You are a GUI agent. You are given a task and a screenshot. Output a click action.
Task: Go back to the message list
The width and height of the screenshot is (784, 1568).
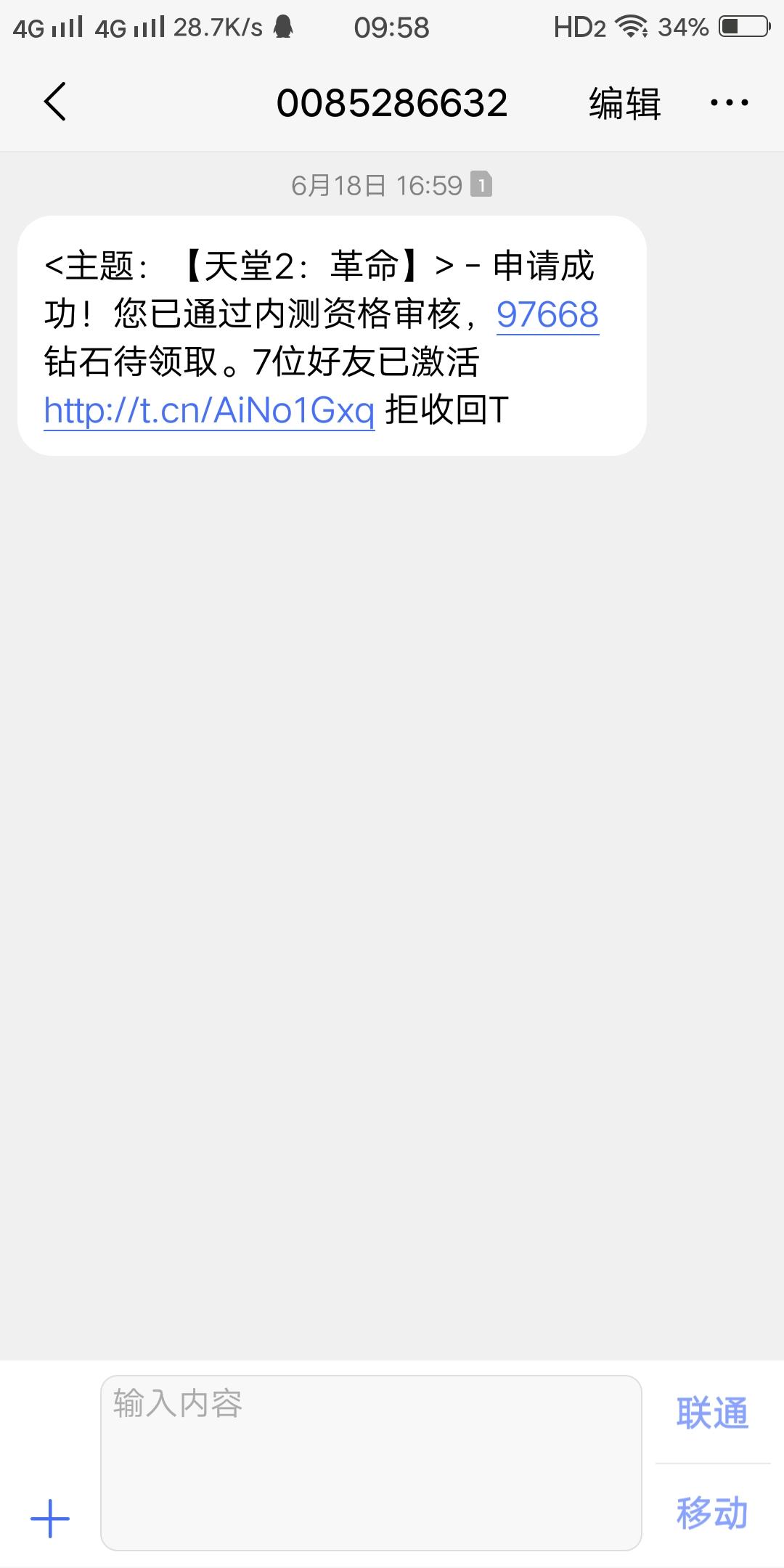(x=55, y=102)
